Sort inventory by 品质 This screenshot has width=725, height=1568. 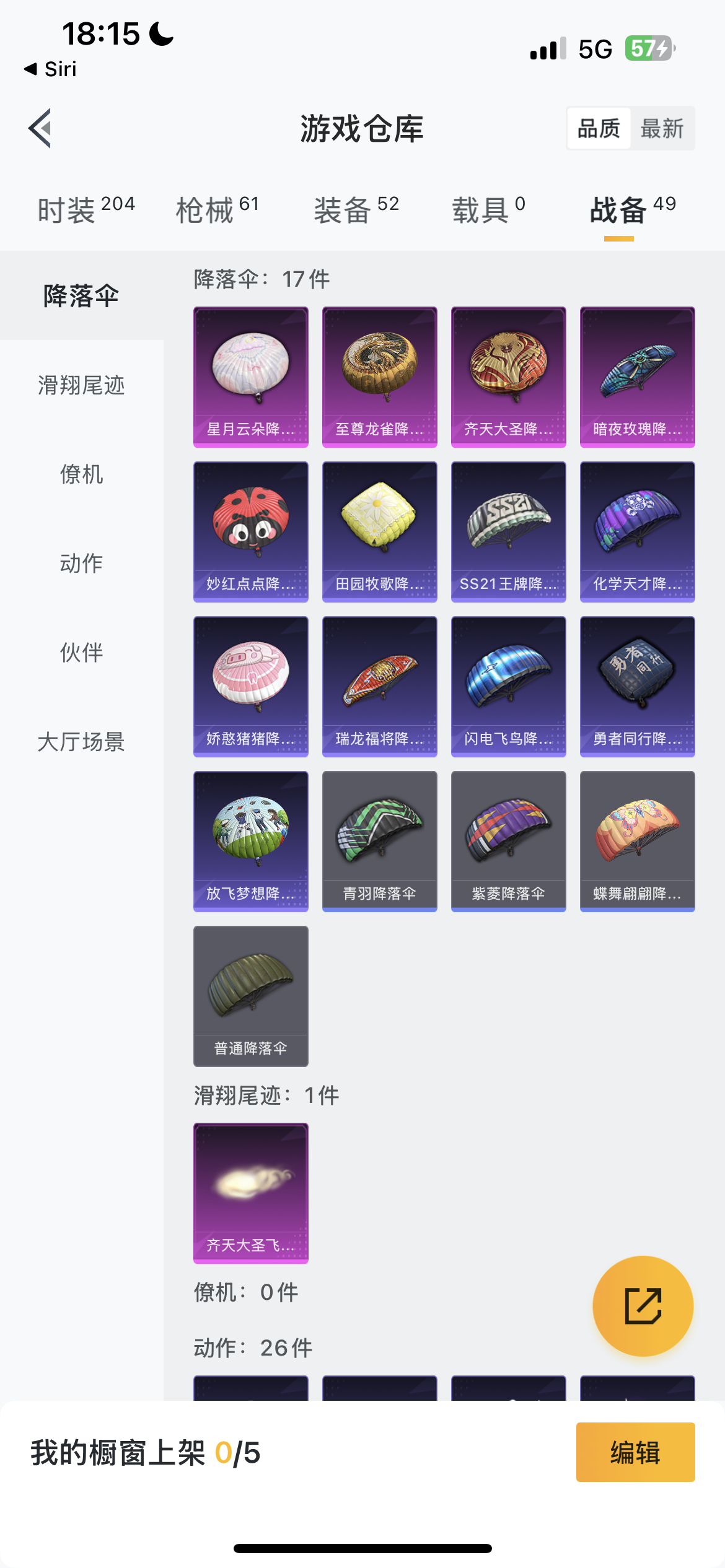(x=599, y=129)
